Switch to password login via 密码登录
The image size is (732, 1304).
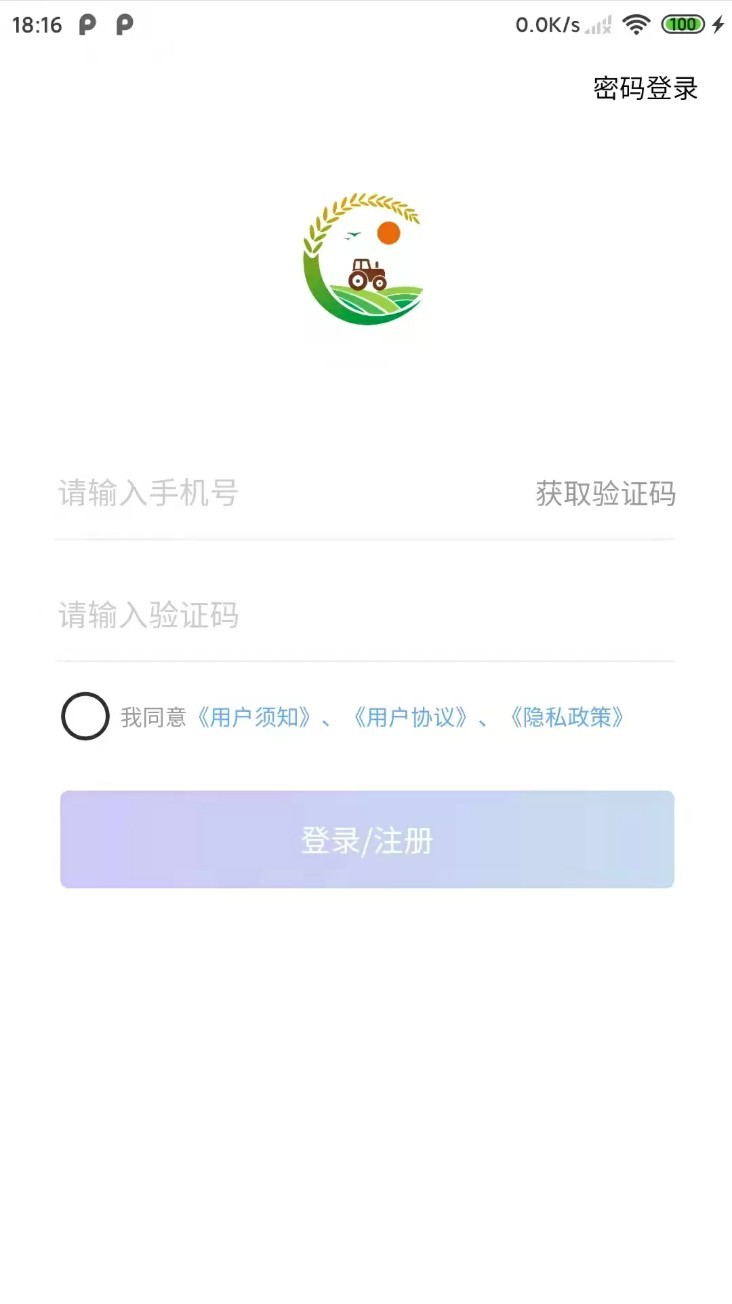pyautogui.click(x=646, y=88)
